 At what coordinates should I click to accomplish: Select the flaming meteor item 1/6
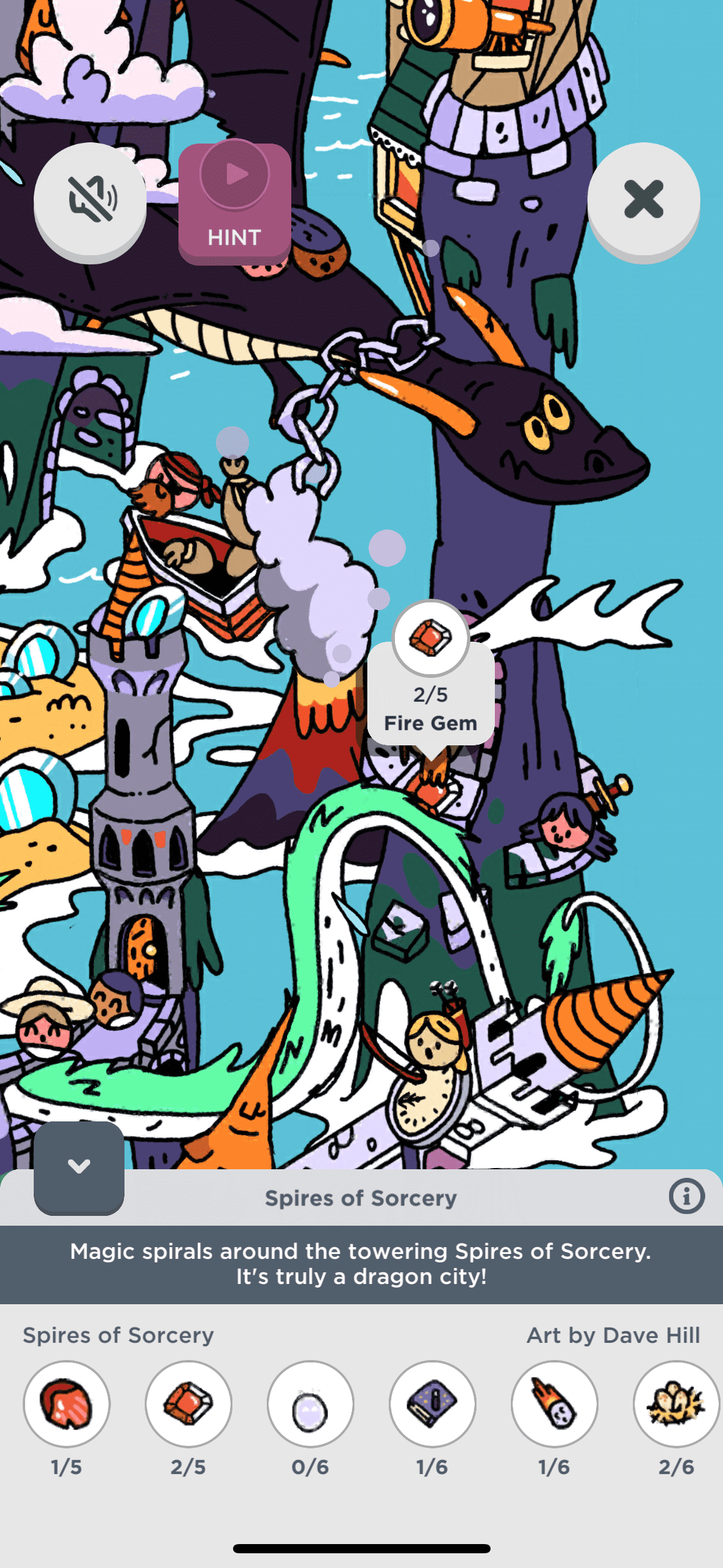[554, 1404]
